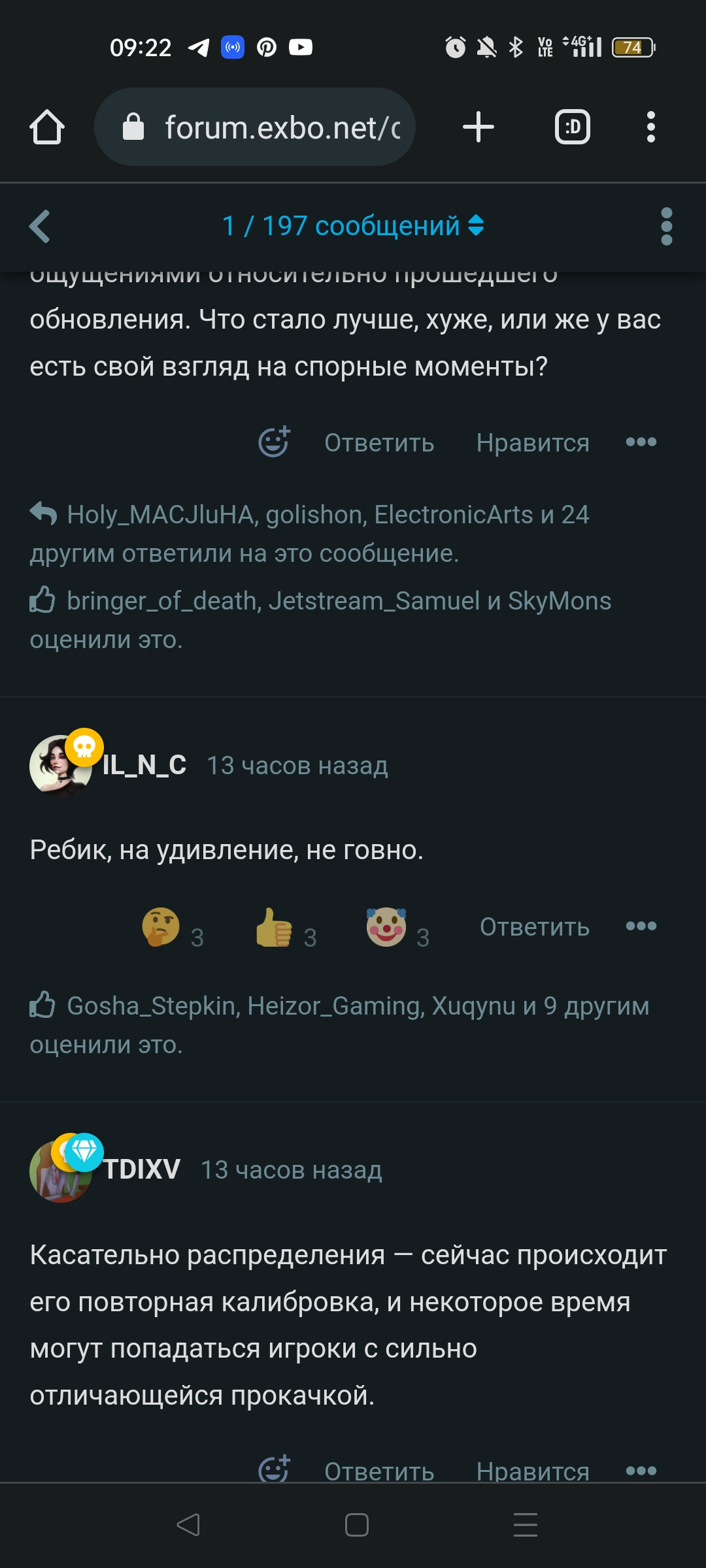Go to the browser home page

[47, 127]
